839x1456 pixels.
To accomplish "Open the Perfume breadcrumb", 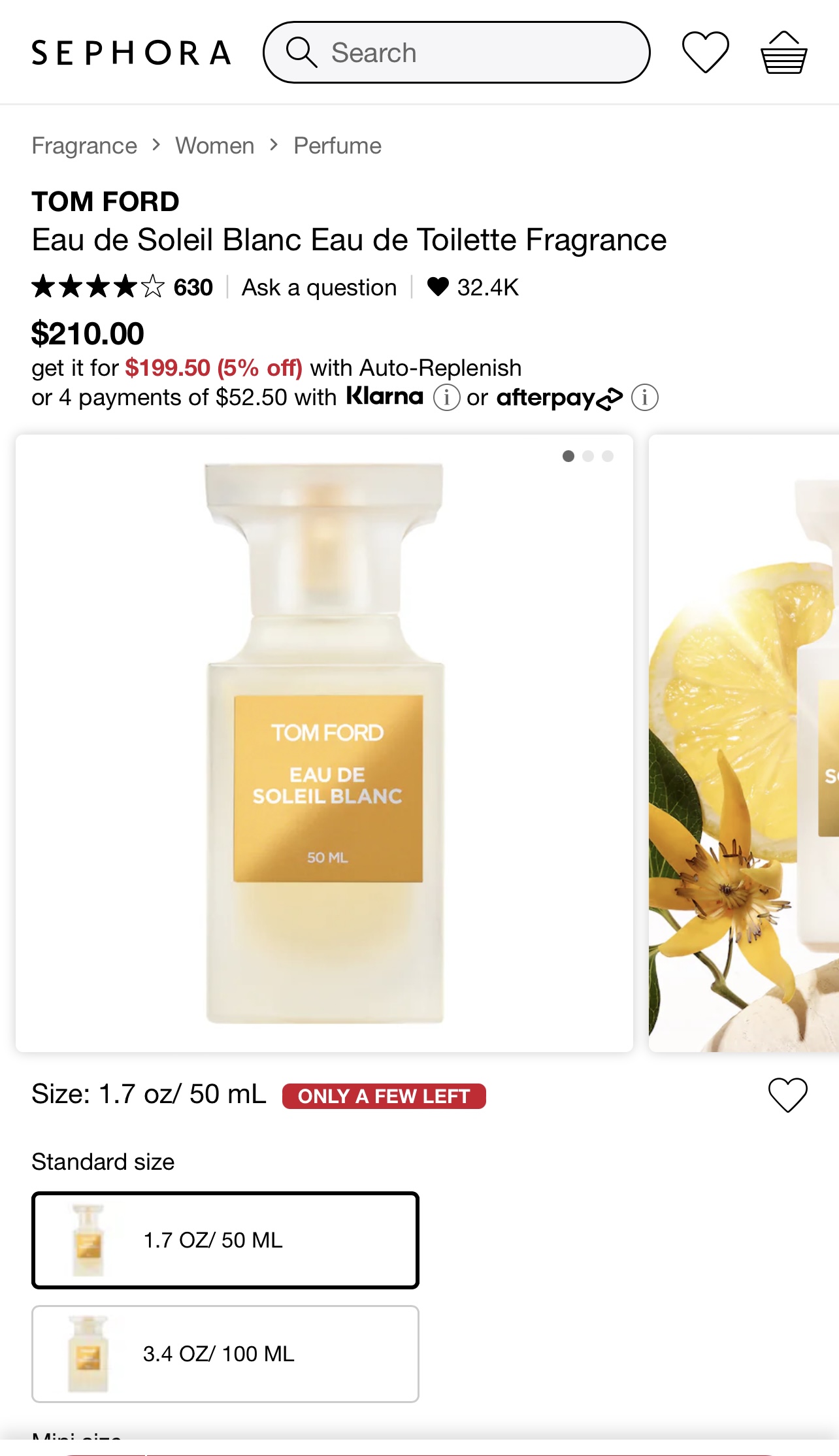I will tap(337, 146).
